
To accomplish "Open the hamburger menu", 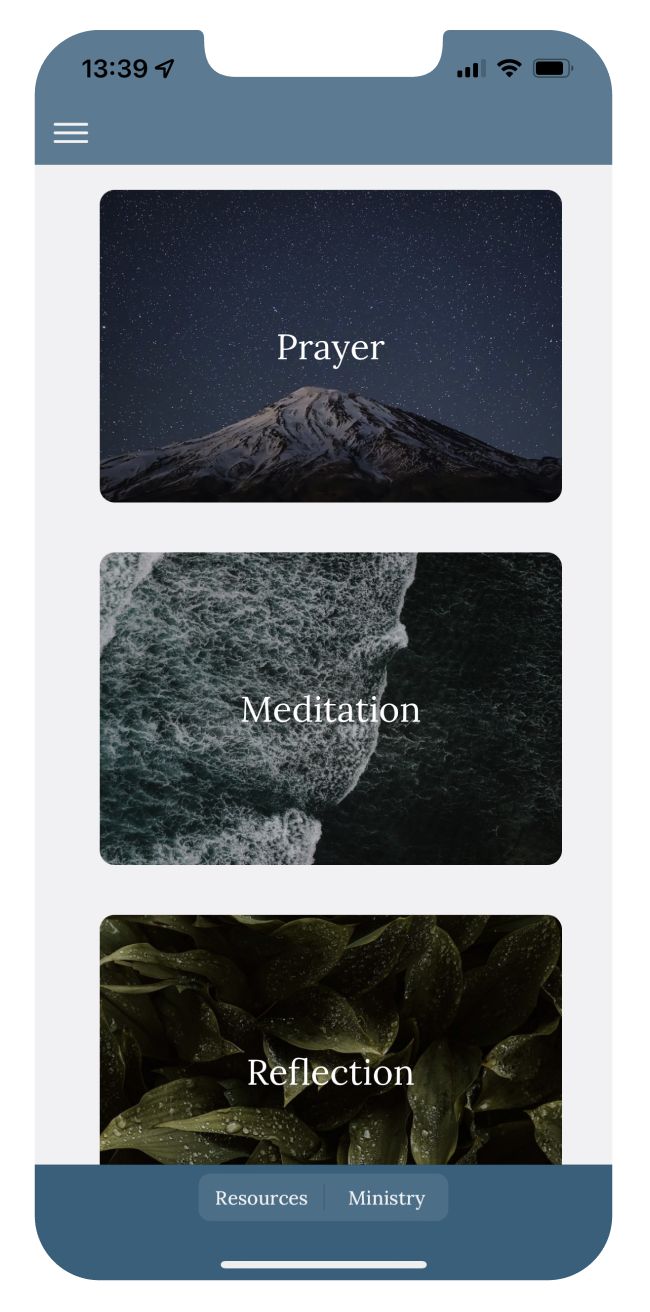I will 71,133.
